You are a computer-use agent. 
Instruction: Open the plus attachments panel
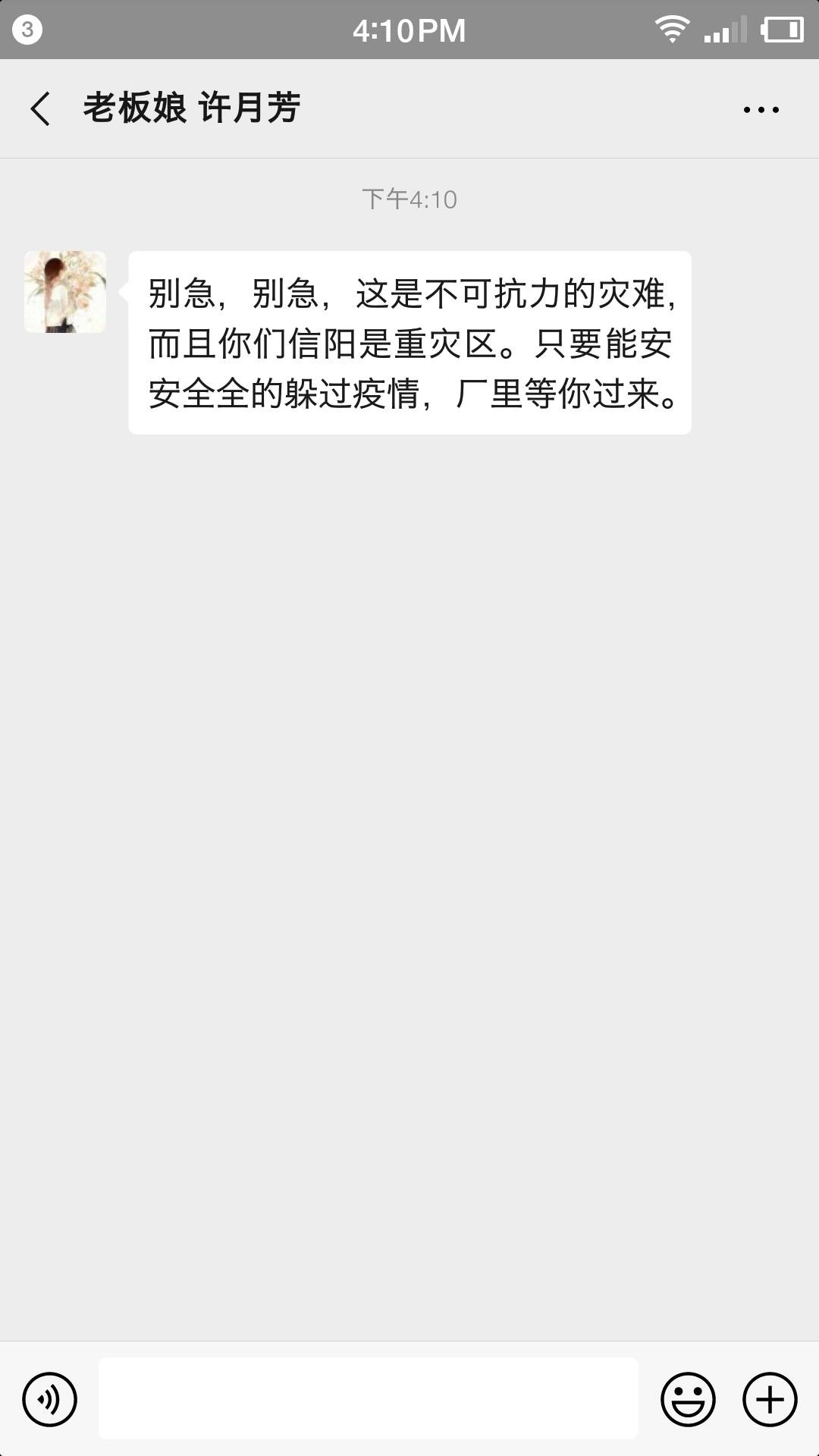pyautogui.click(x=770, y=1399)
